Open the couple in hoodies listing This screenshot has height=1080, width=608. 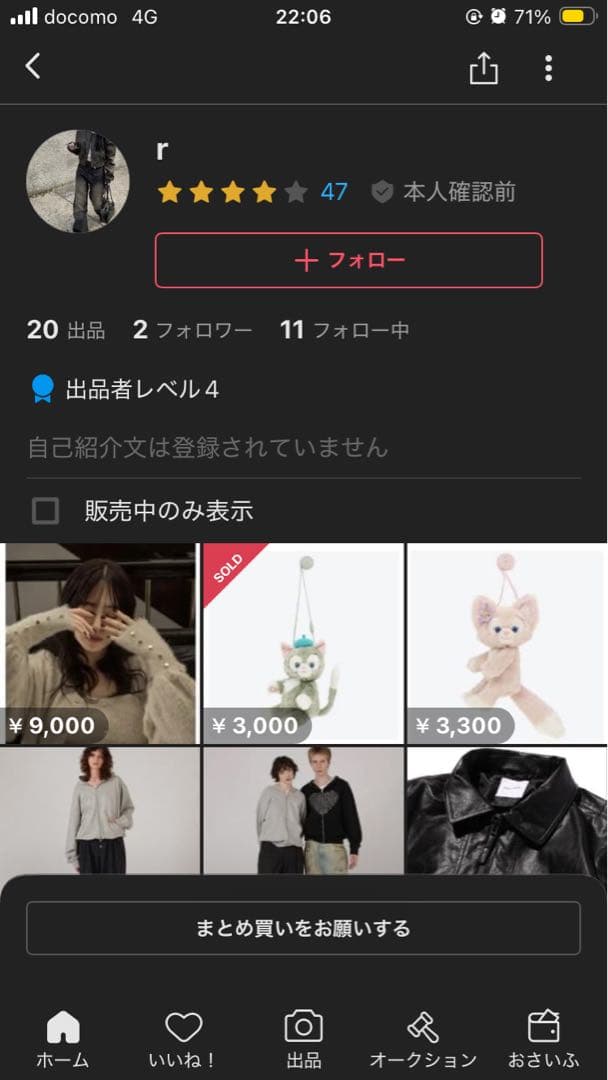(303, 810)
